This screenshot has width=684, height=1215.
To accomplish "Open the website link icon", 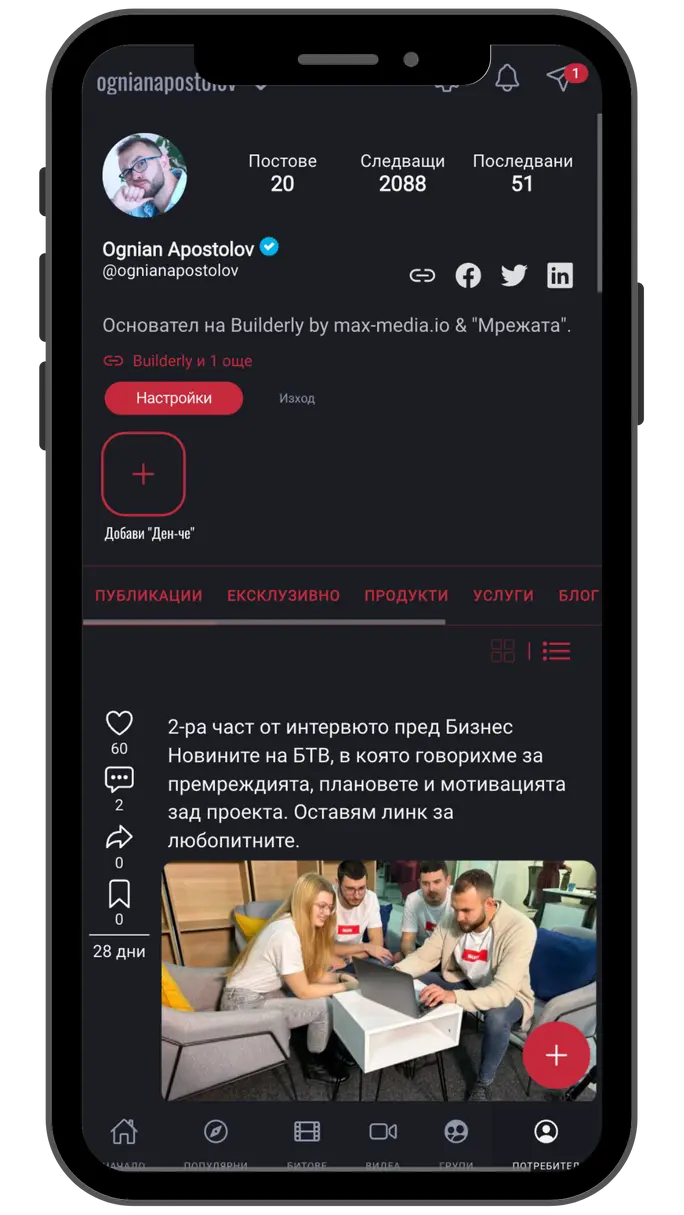I will pos(422,276).
